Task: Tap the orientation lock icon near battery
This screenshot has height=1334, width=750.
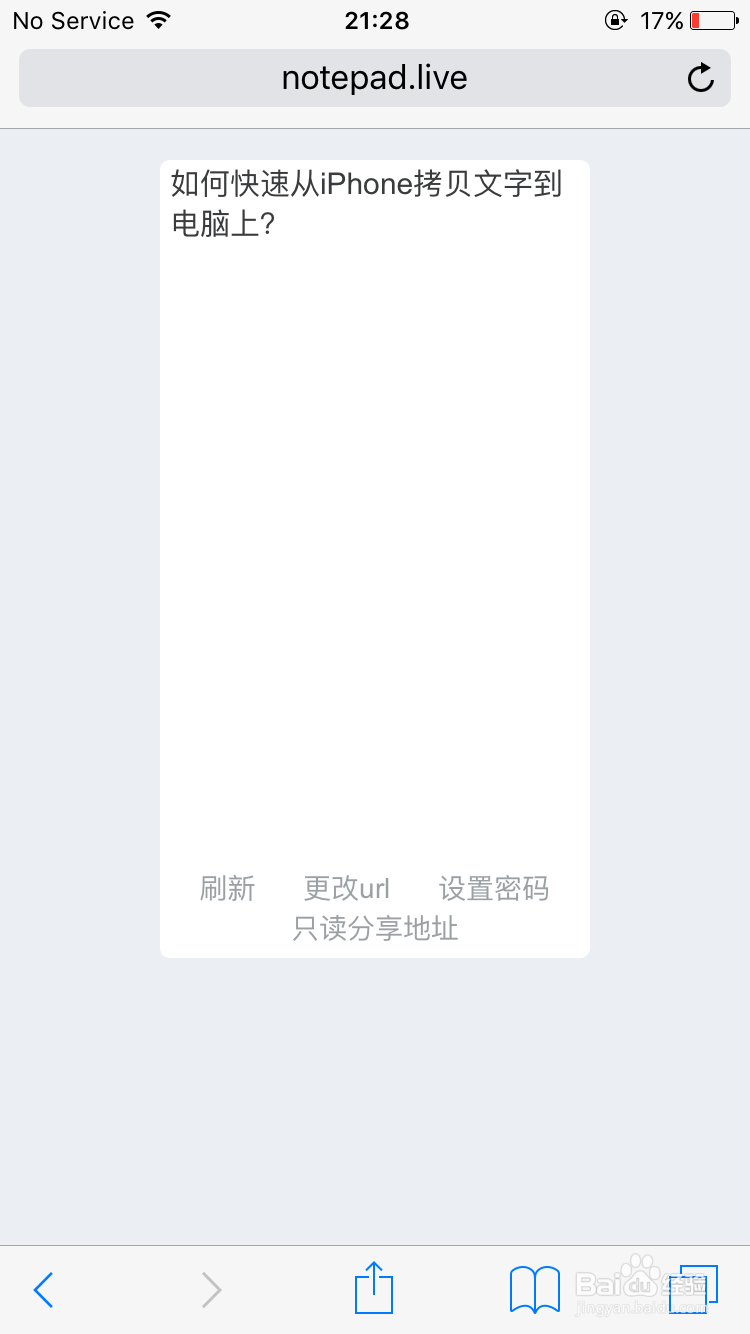Action: [x=616, y=19]
